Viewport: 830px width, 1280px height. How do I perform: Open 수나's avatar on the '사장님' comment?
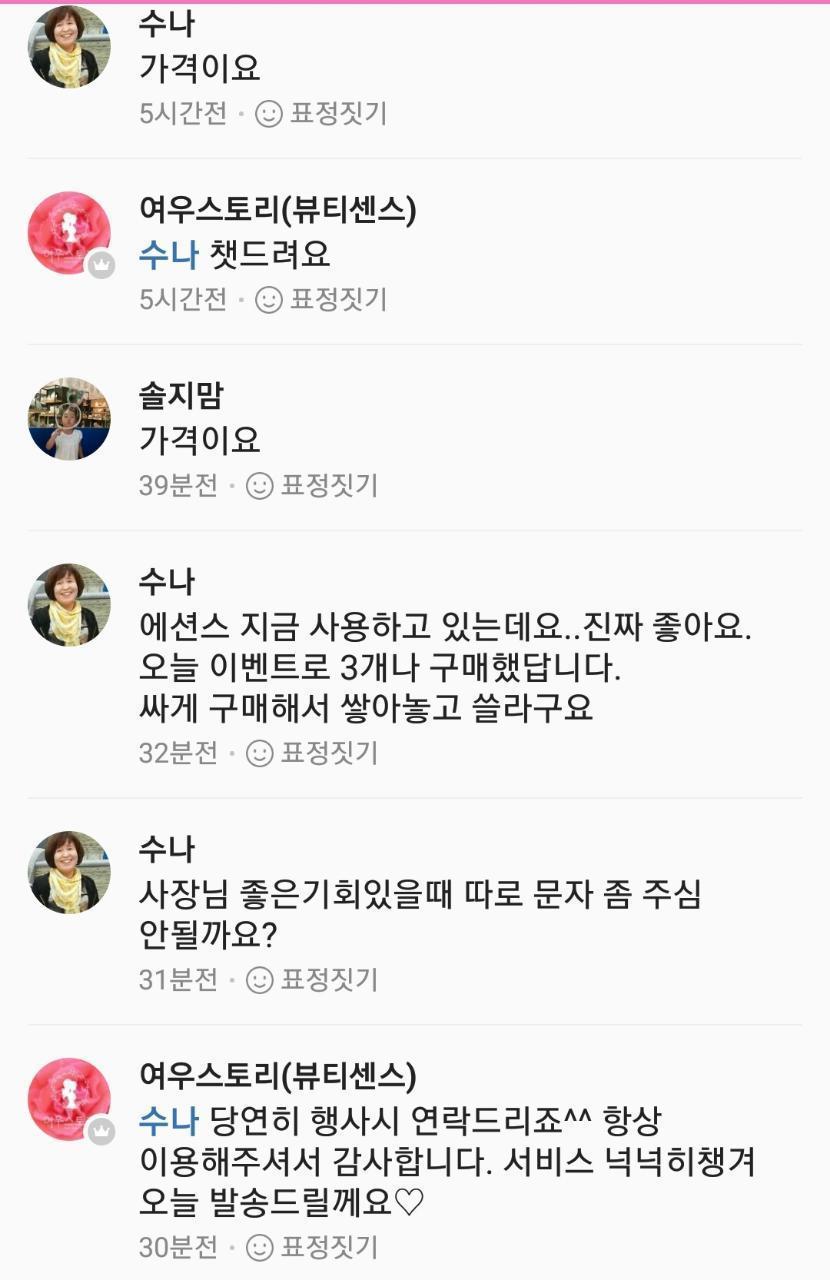coord(69,872)
